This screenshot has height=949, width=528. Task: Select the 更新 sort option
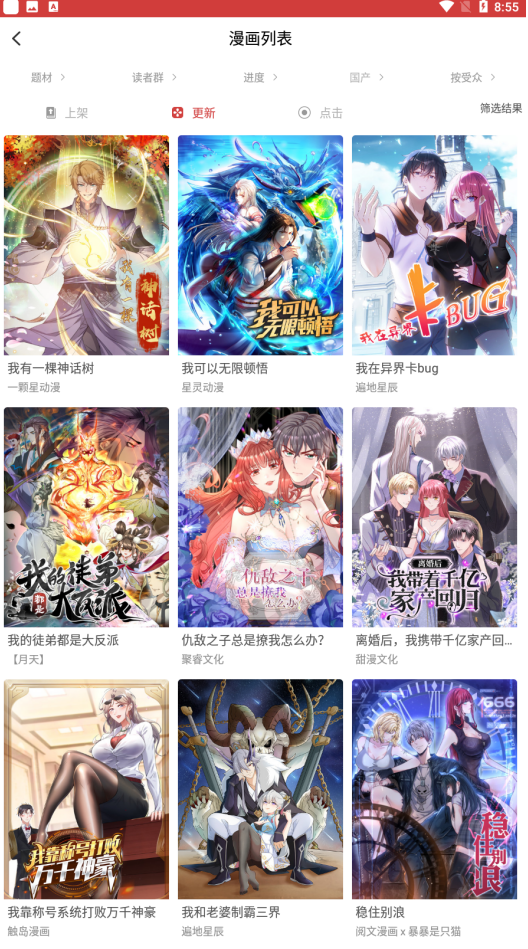pos(193,113)
